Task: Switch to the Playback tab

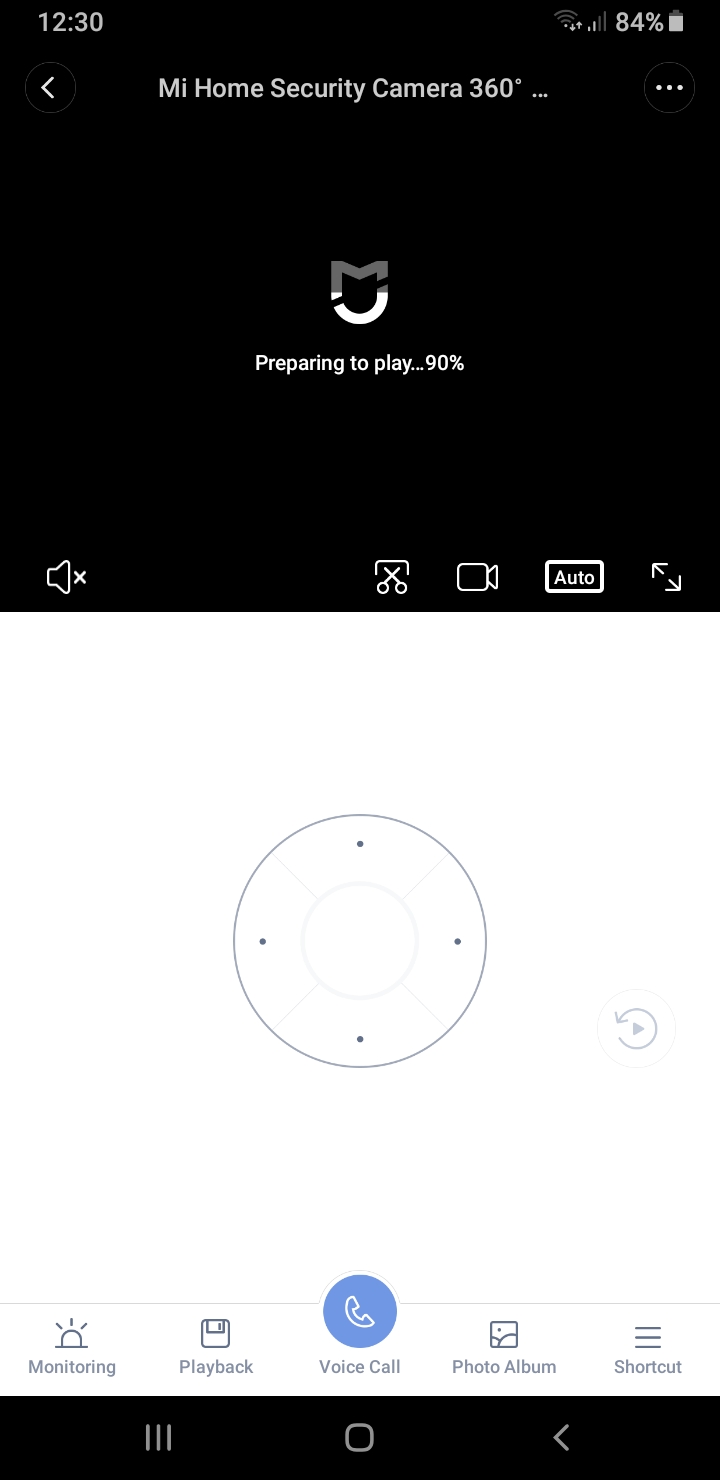Action: 216,1348
